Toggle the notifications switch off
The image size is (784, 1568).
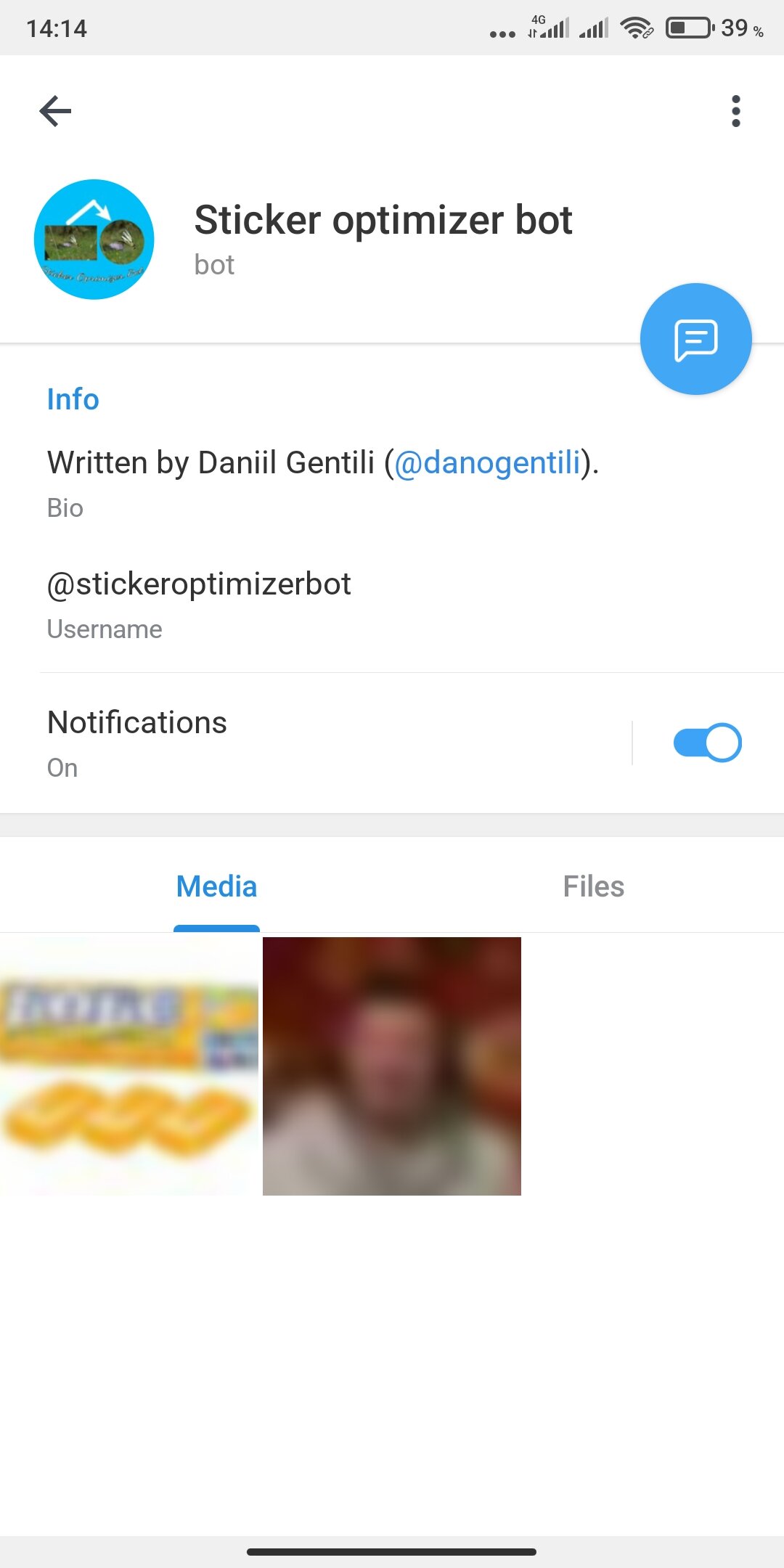pos(707,743)
